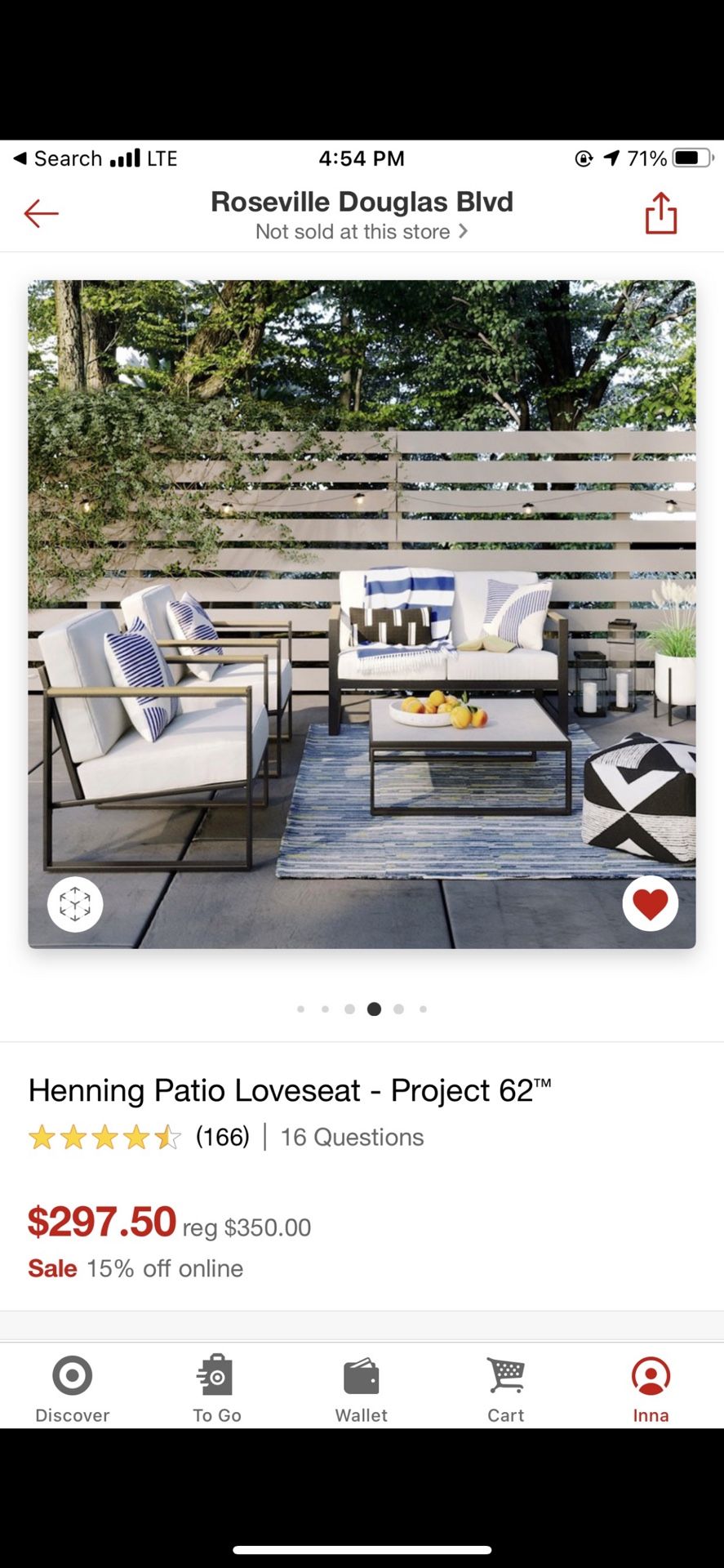Open the product photo full screen
724x1568 pixels.
coord(362,614)
